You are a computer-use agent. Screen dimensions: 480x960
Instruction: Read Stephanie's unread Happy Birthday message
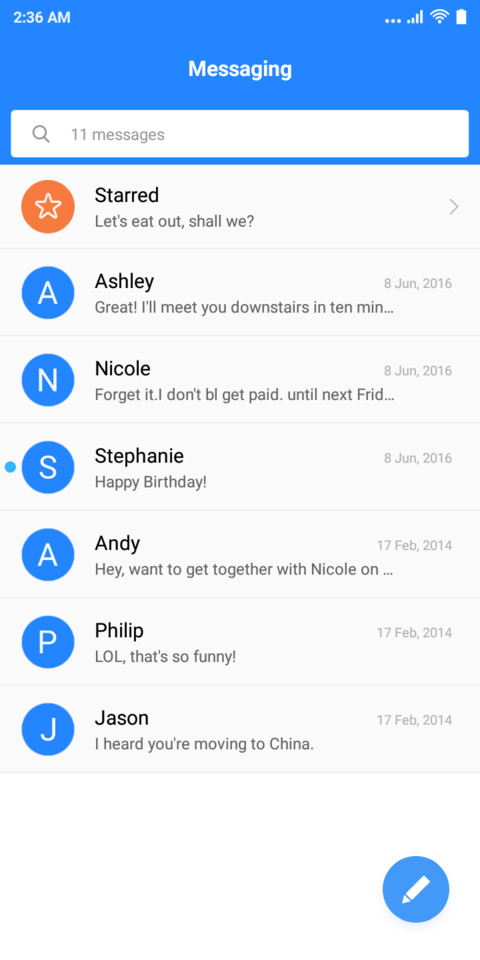click(240, 467)
